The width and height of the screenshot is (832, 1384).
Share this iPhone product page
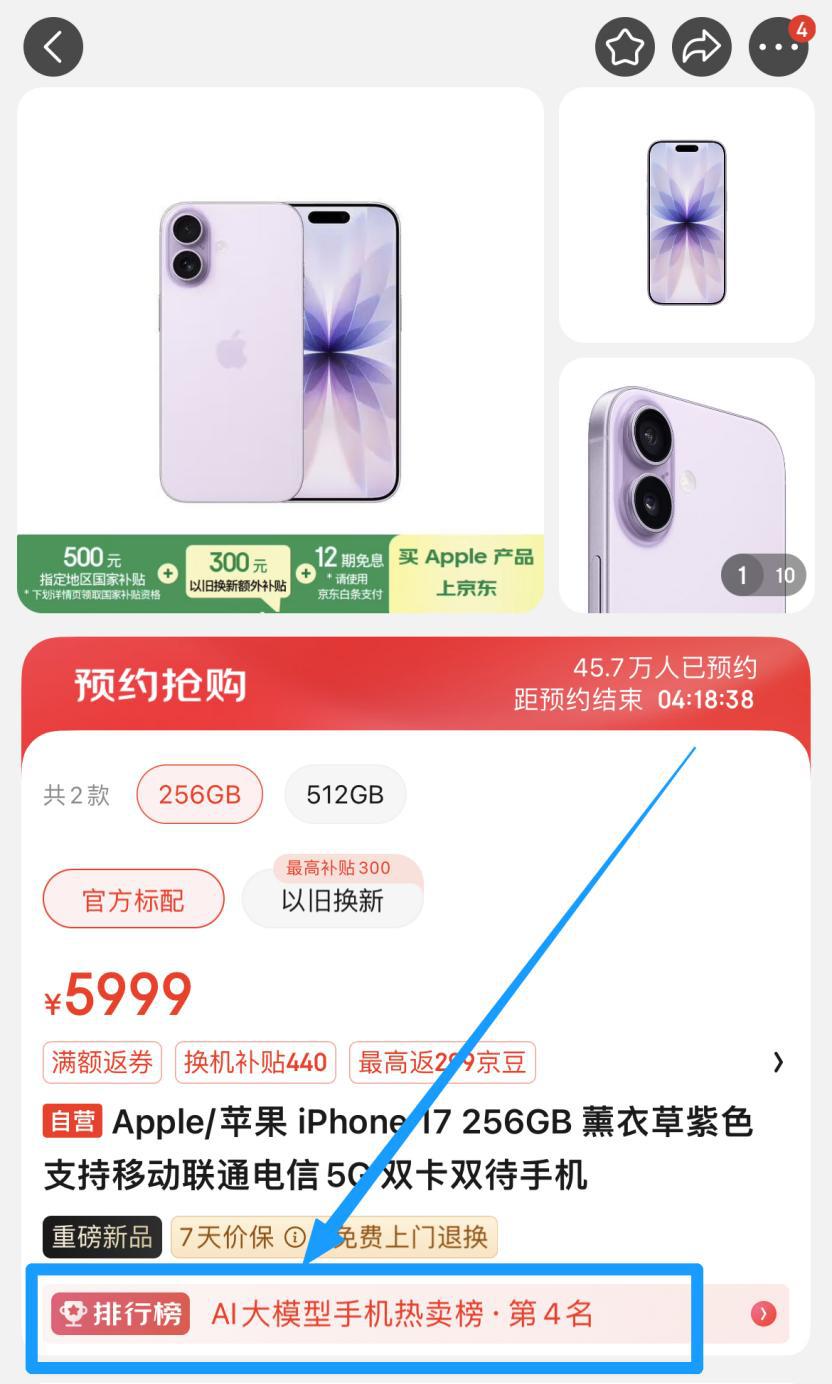[x=701, y=47]
